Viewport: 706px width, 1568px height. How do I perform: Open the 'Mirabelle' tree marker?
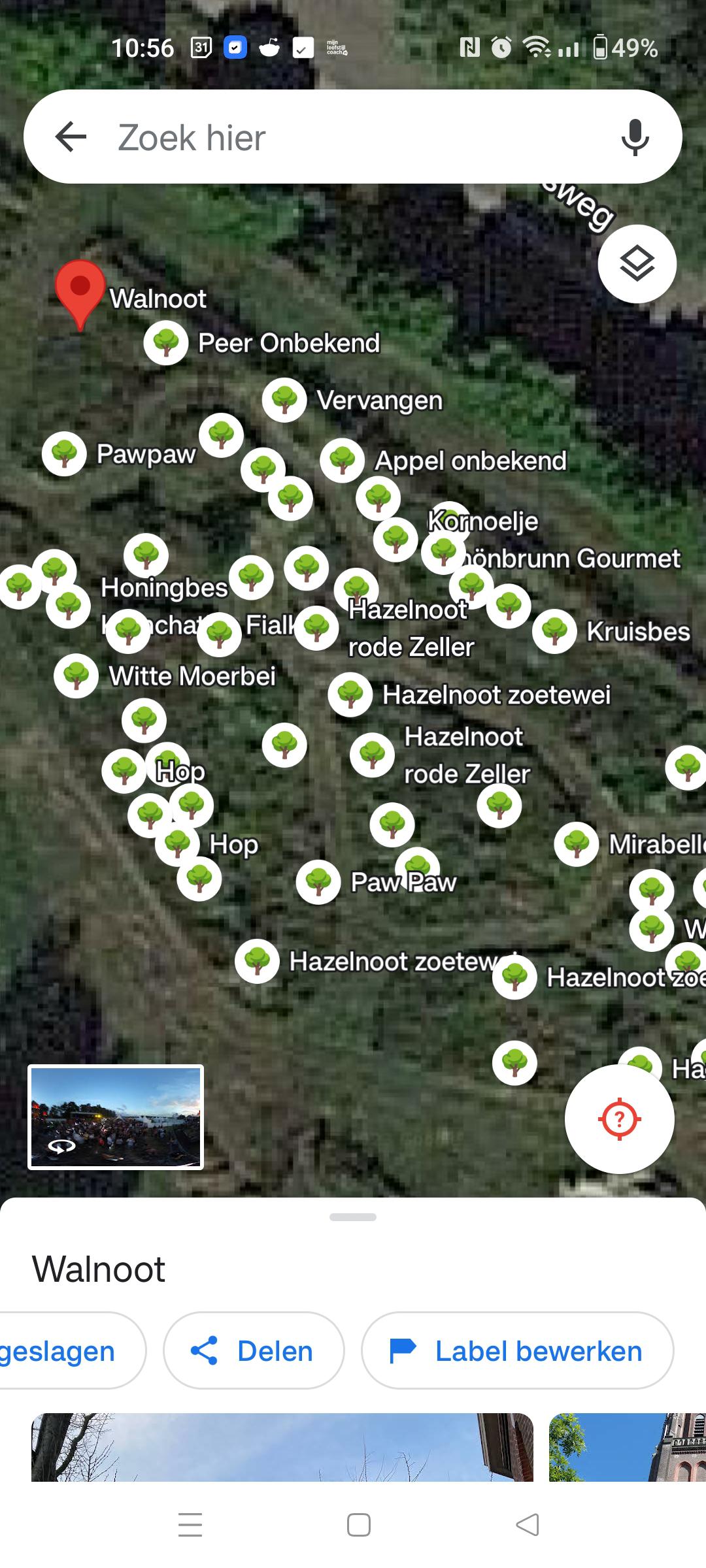point(577,844)
